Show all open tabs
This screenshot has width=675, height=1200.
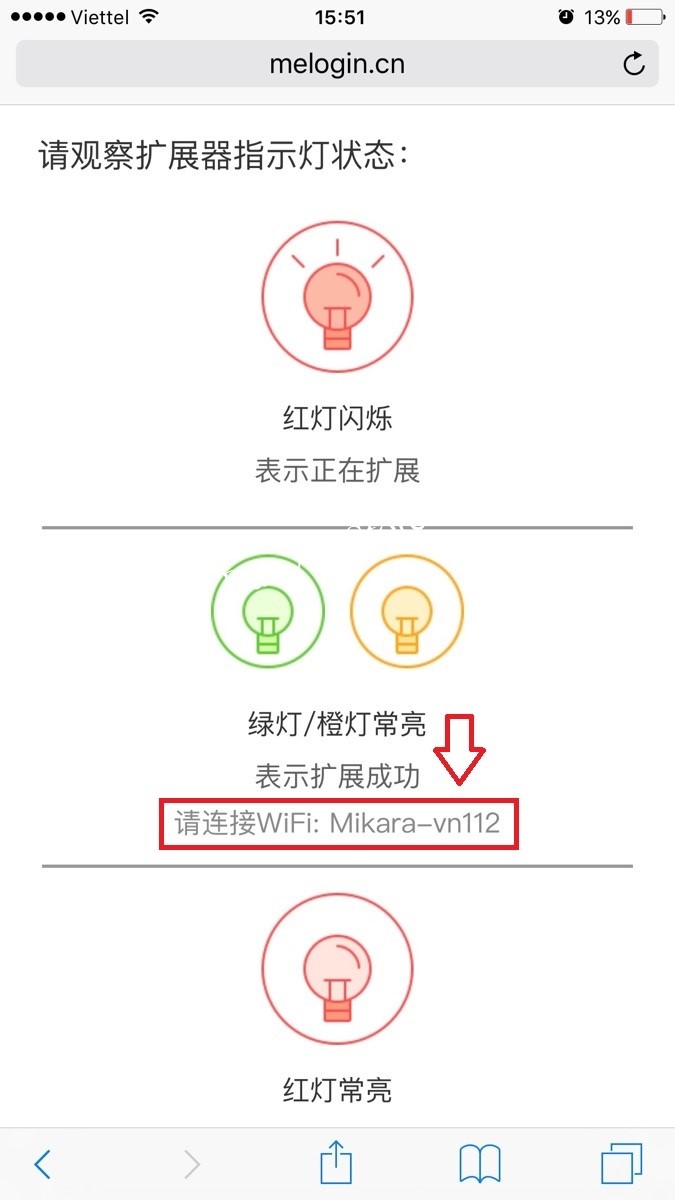pos(621,1164)
